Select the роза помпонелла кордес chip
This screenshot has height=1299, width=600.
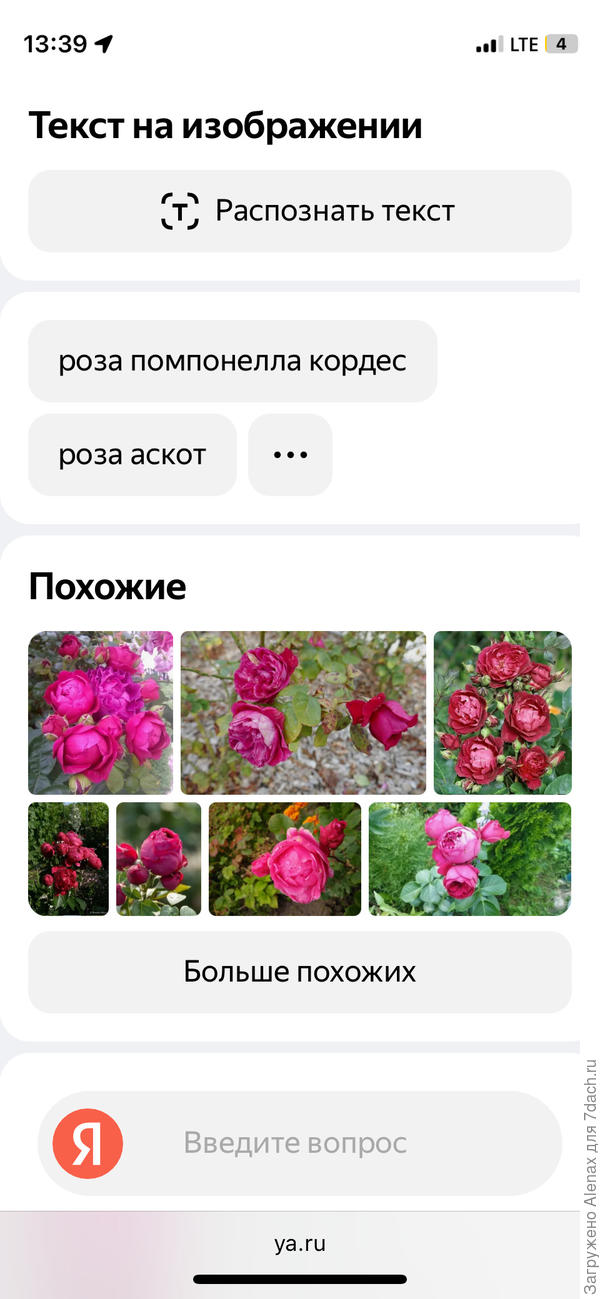pos(232,361)
